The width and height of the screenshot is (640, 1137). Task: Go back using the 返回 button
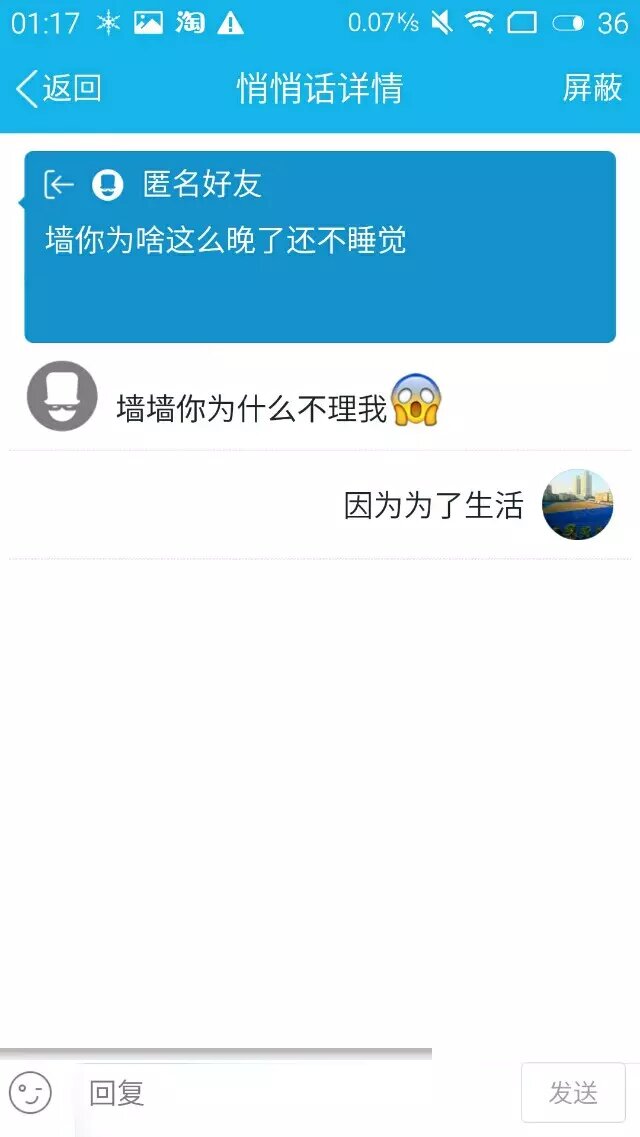pos(58,89)
